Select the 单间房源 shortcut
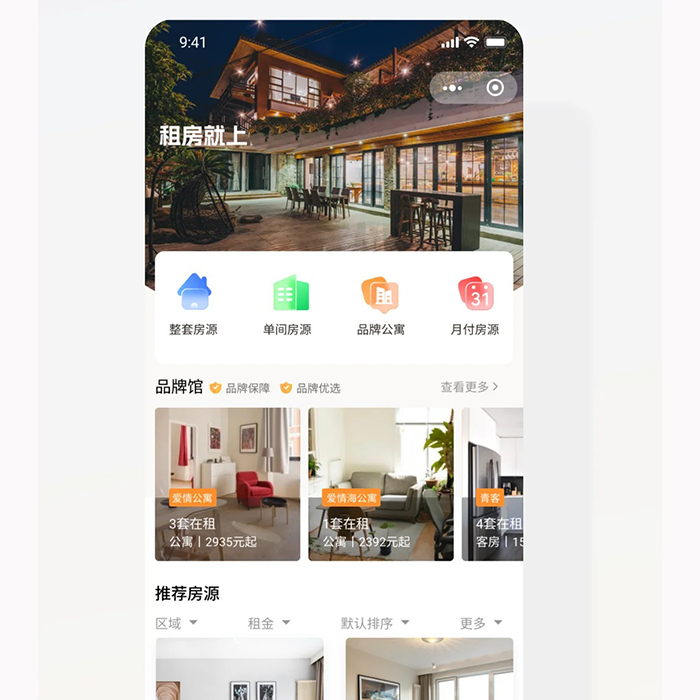The width and height of the screenshot is (700, 700). click(x=287, y=305)
